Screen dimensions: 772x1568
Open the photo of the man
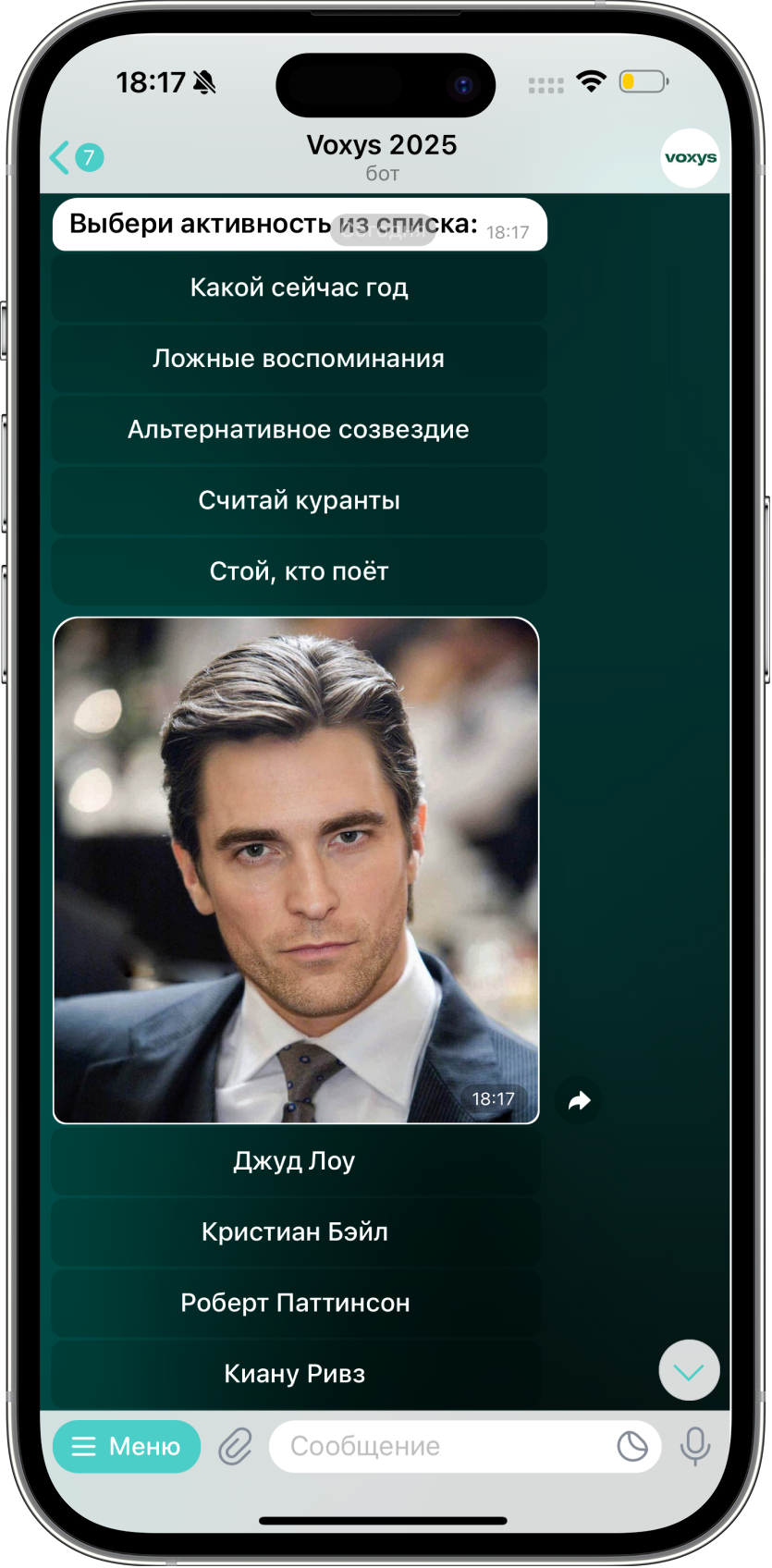[x=296, y=869]
